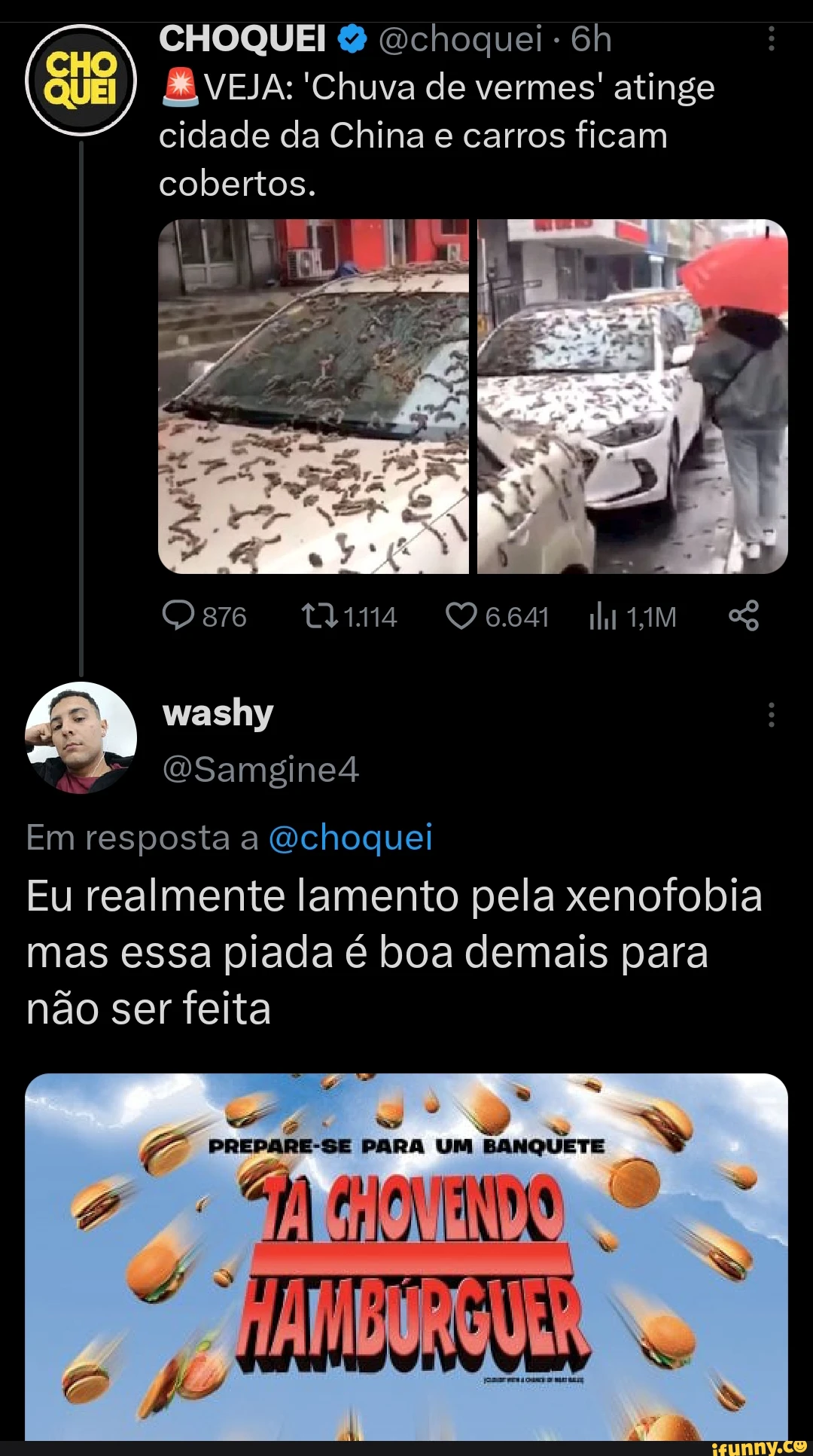The image size is (813, 1456).
Task: Open the Tá Chovendo Hambúrguer image
Action: 406,1256
